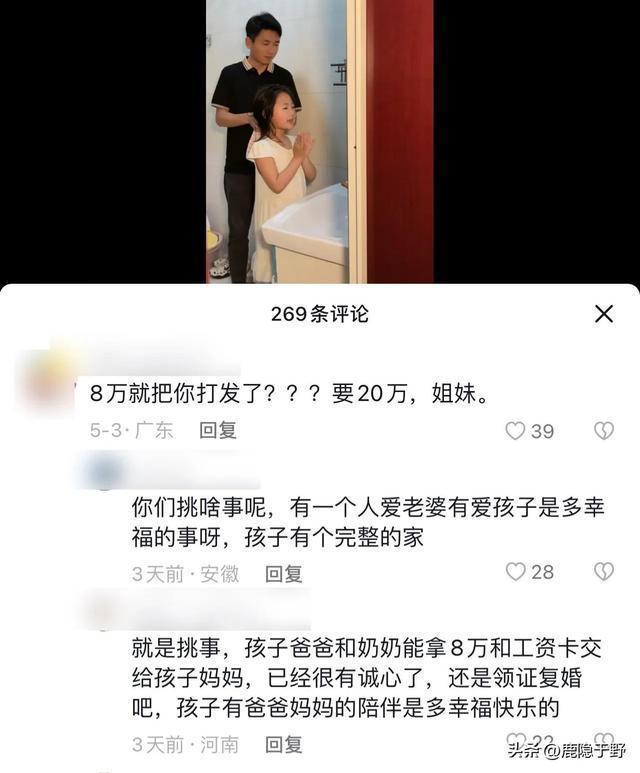Dislike the comment from 安徽
Screen dimensions: 640x773
click(604, 572)
